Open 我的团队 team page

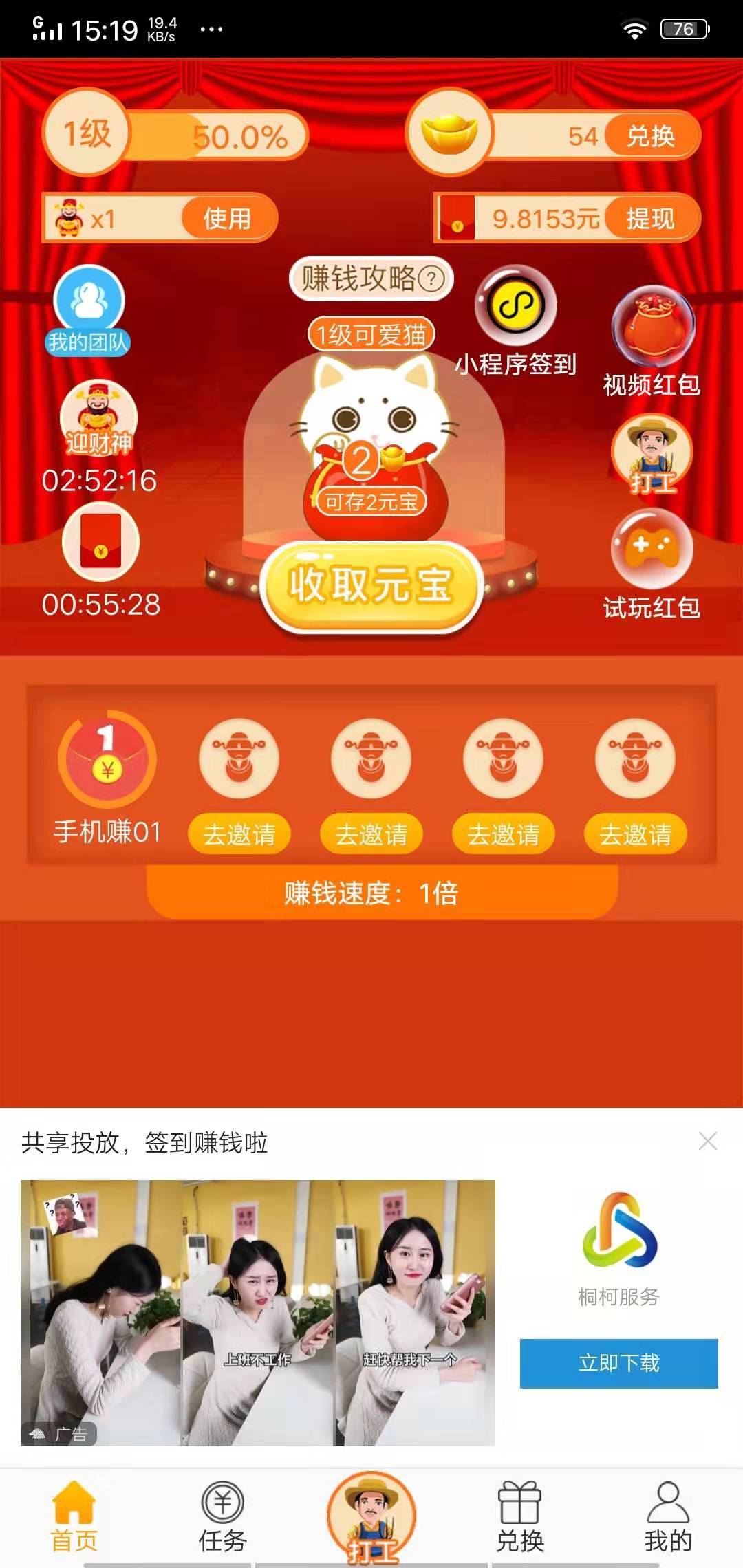(x=89, y=308)
